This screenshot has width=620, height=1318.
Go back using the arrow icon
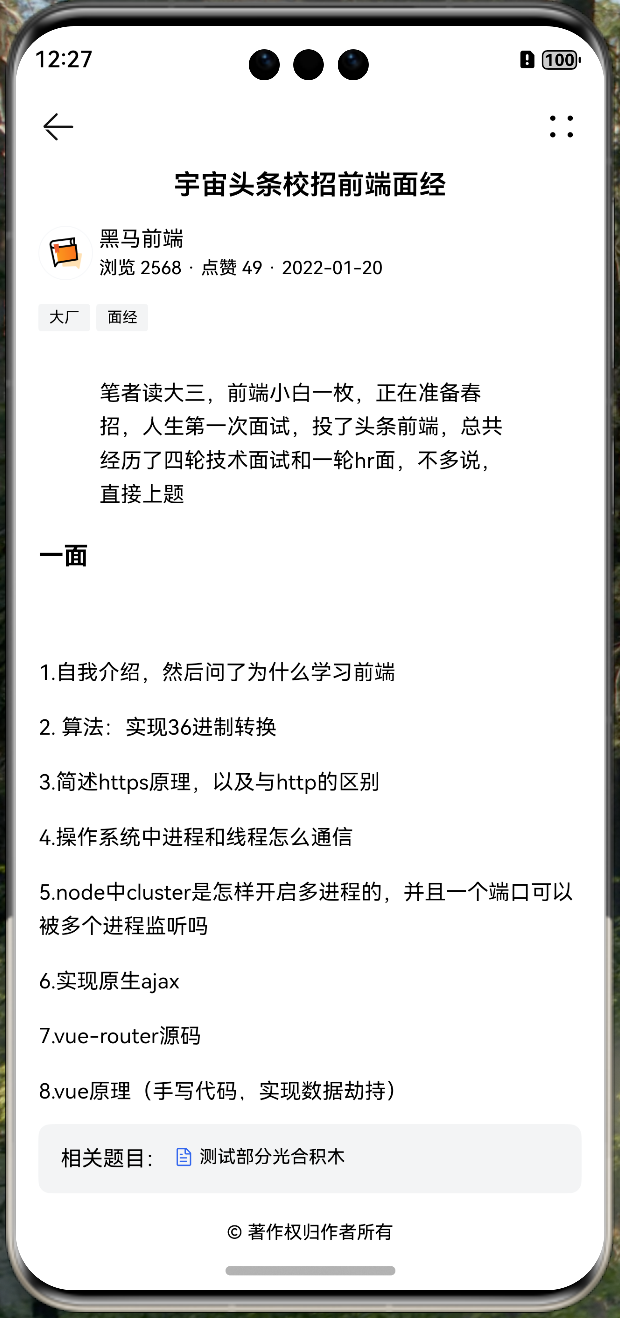[x=58, y=126]
